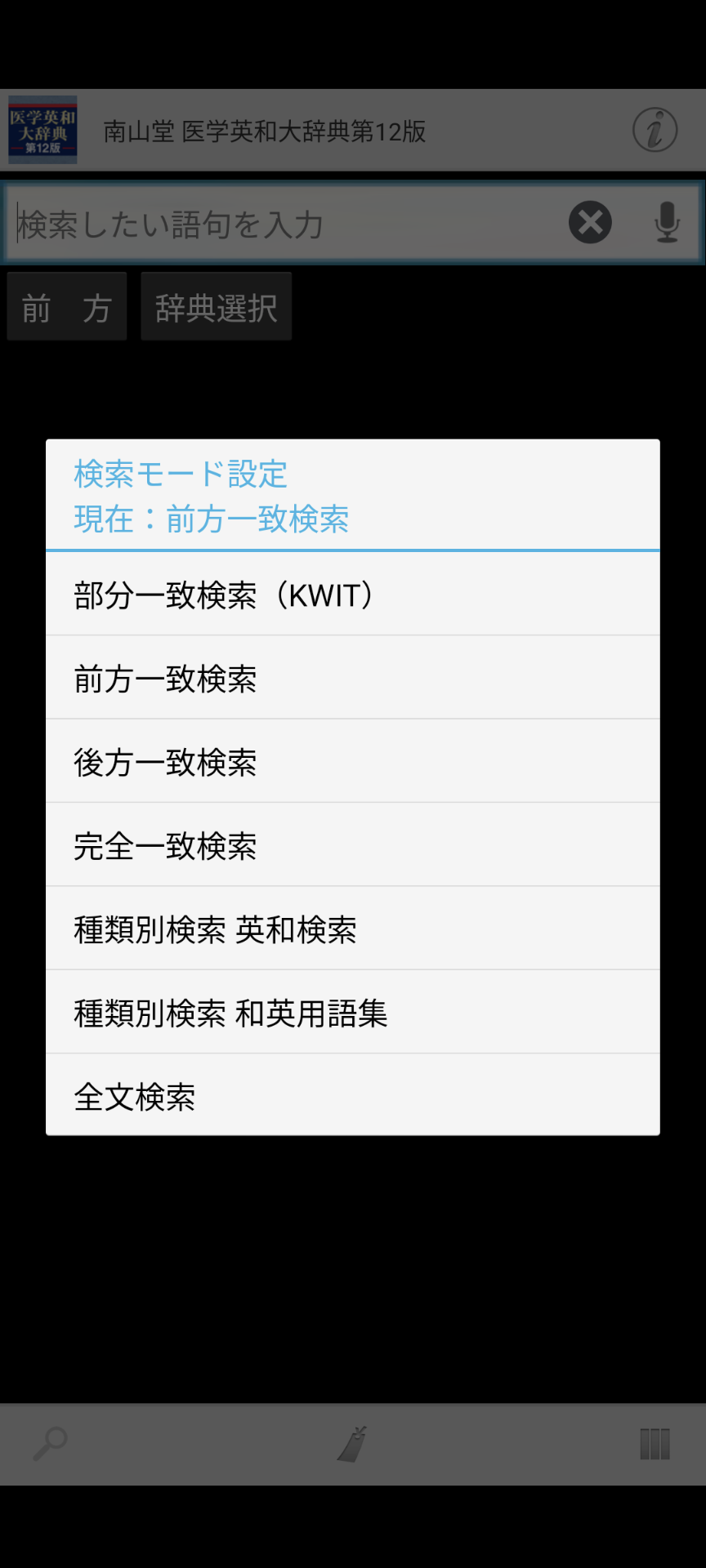Choose 種類別検索 和英用語集
Screen dimensions: 706x1568
352,1013
